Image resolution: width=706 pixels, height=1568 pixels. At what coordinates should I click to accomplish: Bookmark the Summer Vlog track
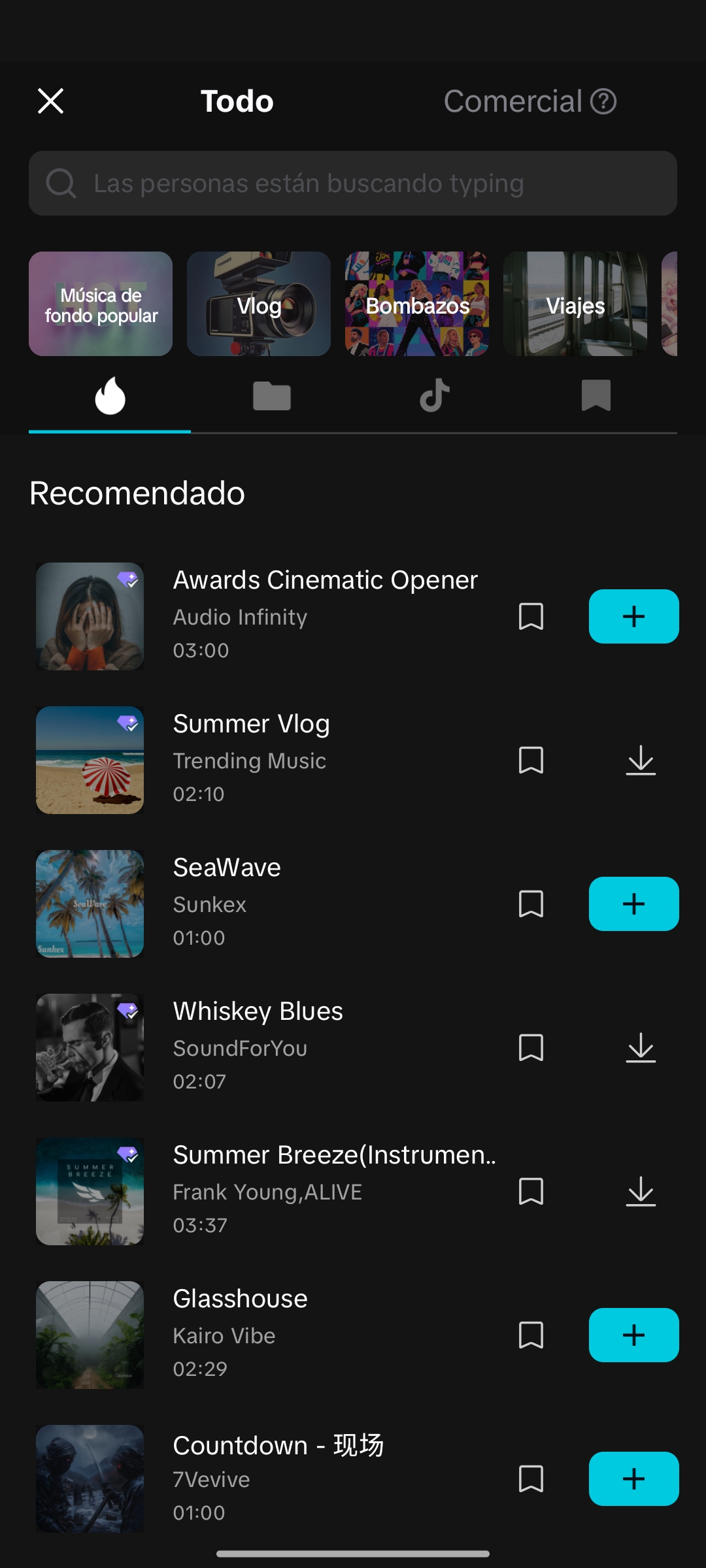pos(531,760)
